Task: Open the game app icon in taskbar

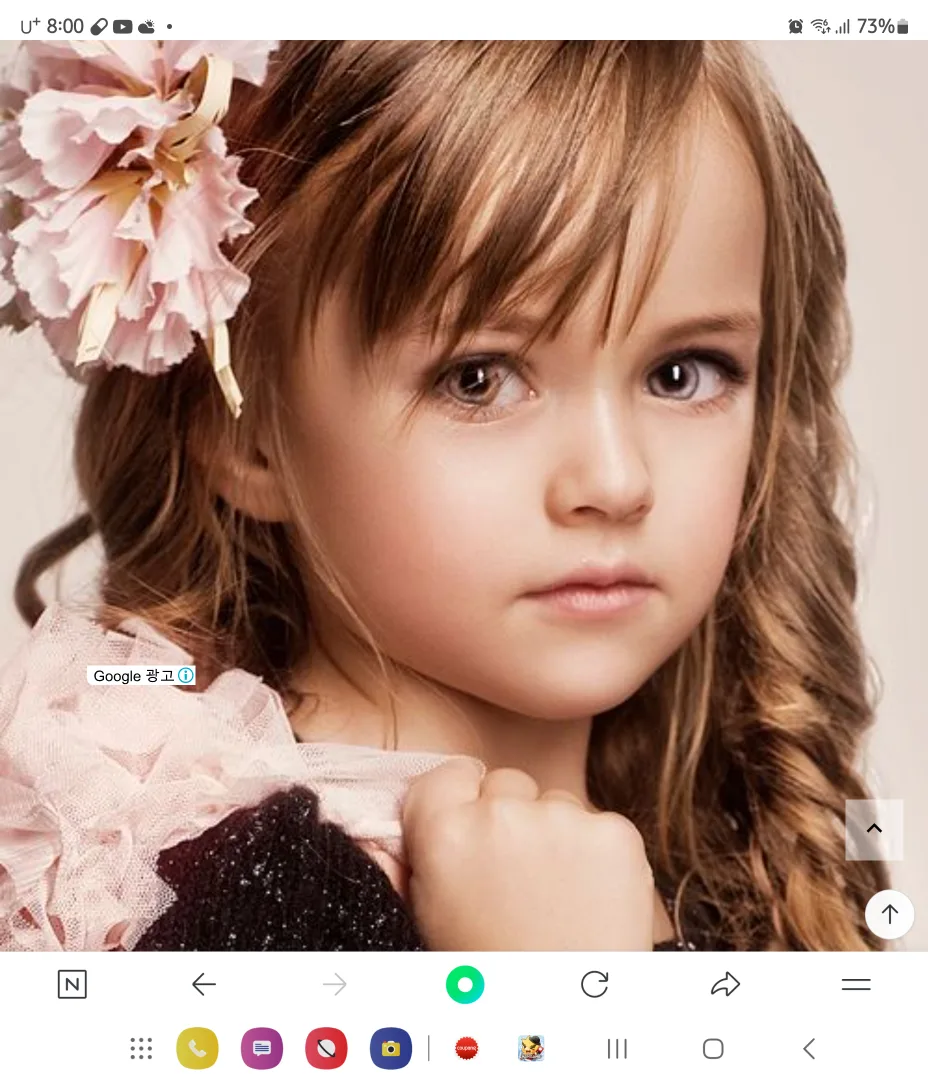Action: click(x=531, y=1048)
